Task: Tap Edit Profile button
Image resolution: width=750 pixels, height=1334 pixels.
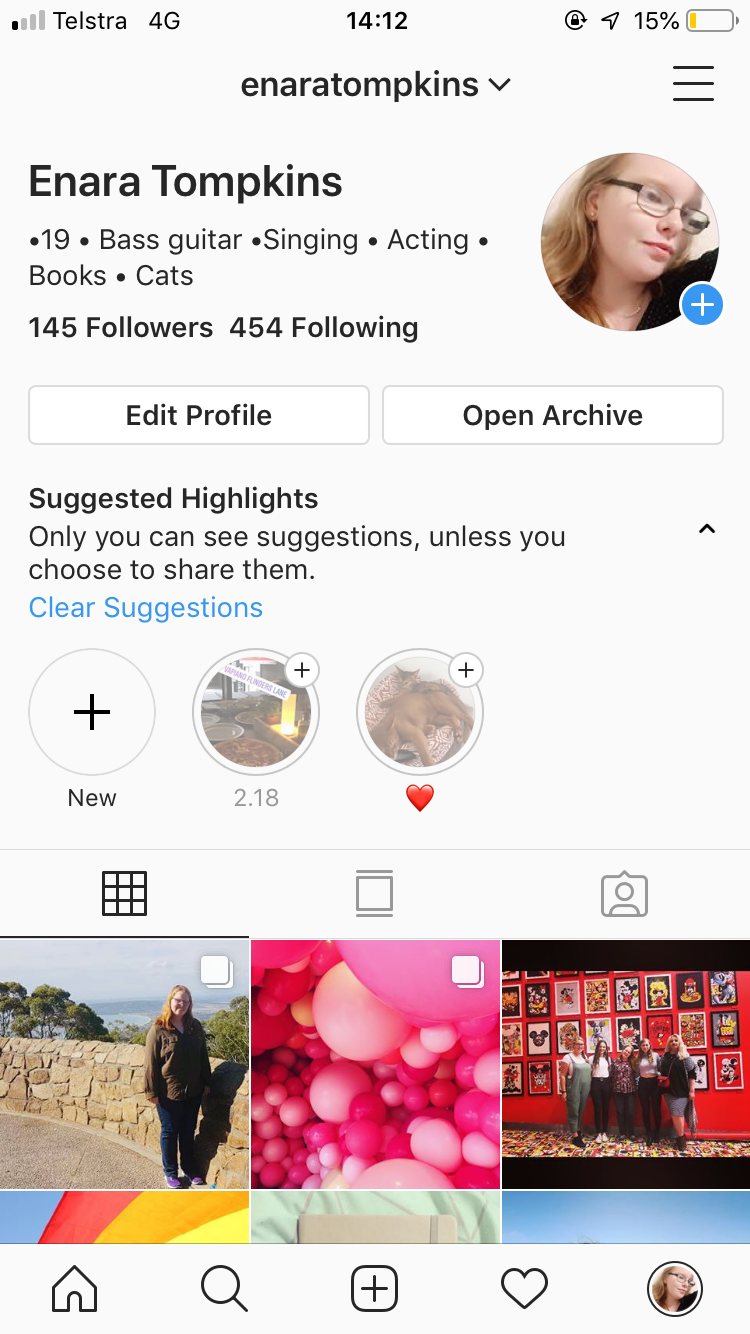Action: click(x=199, y=415)
